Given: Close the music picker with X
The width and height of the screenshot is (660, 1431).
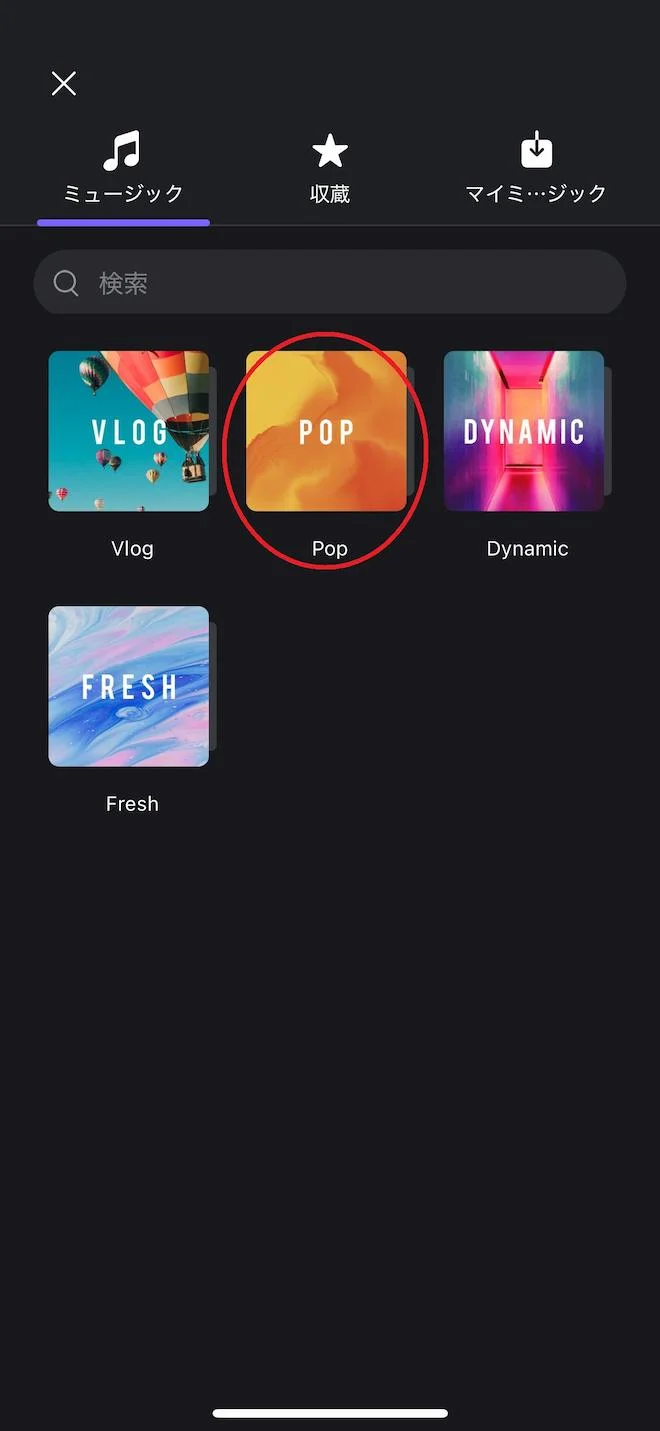Looking at the screenshot, I should [x=64, y=83].
